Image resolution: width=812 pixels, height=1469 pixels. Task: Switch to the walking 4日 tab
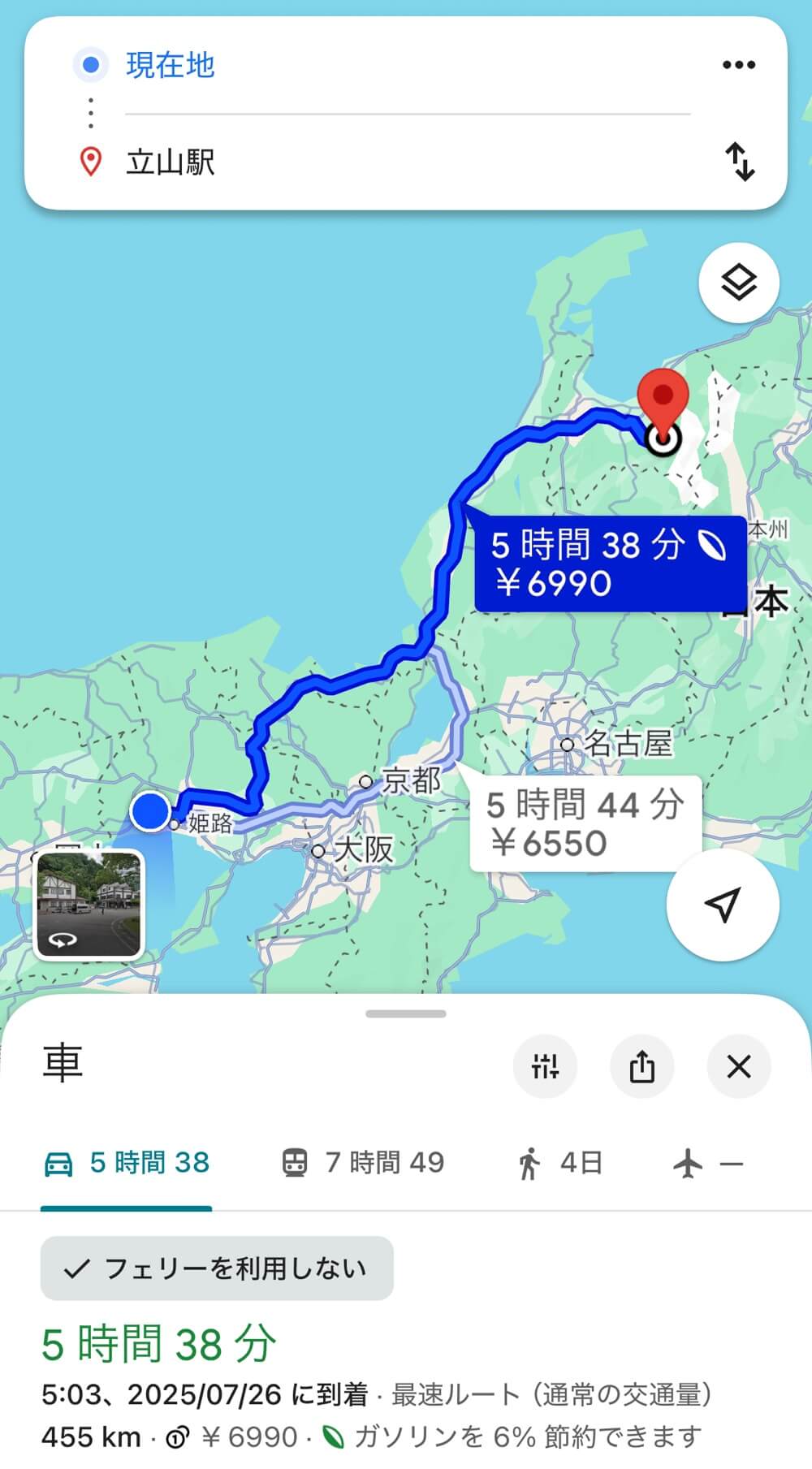point(559,1163)
